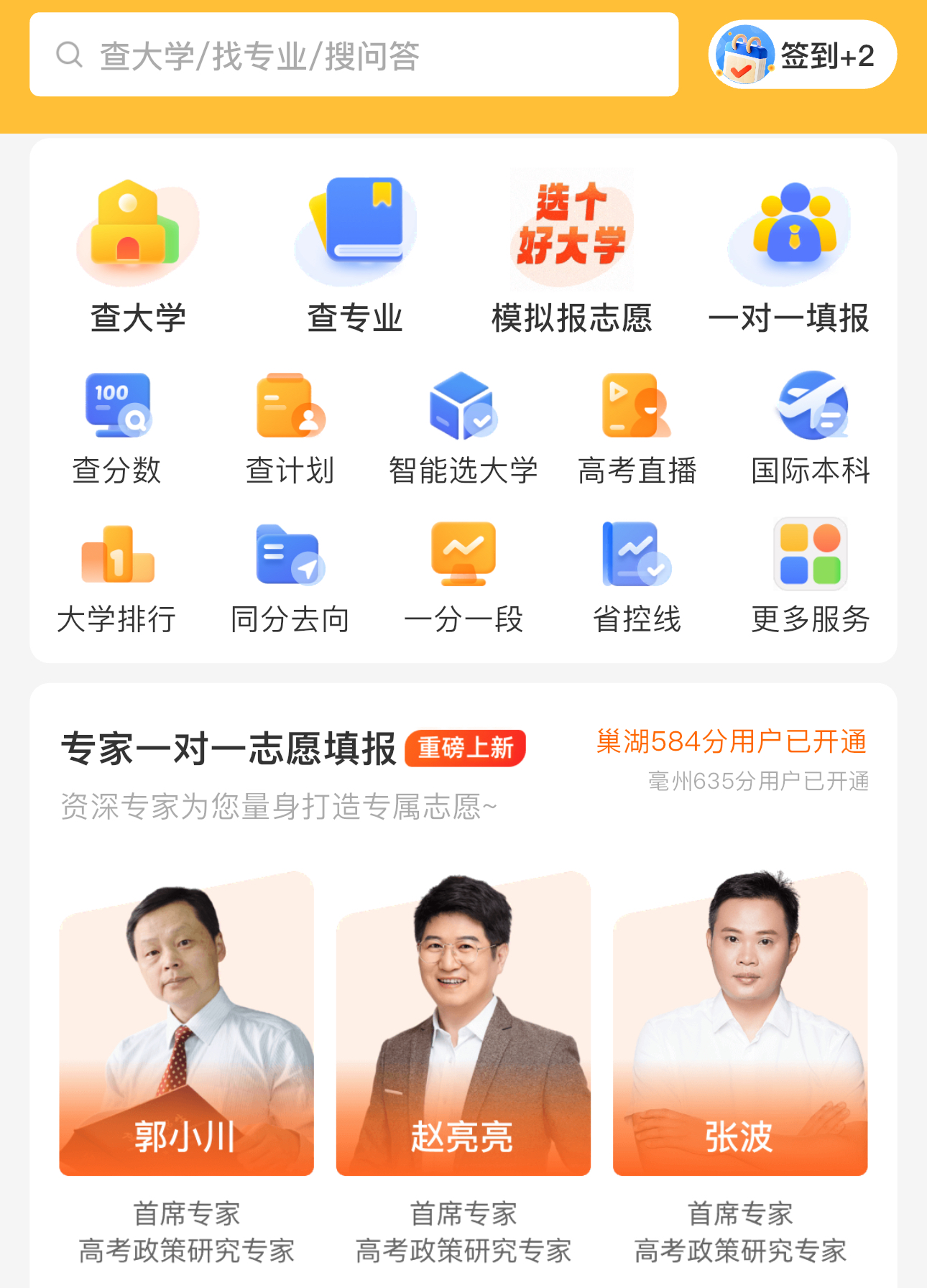Tap the 签到+2 check-in button

[802, 55]
